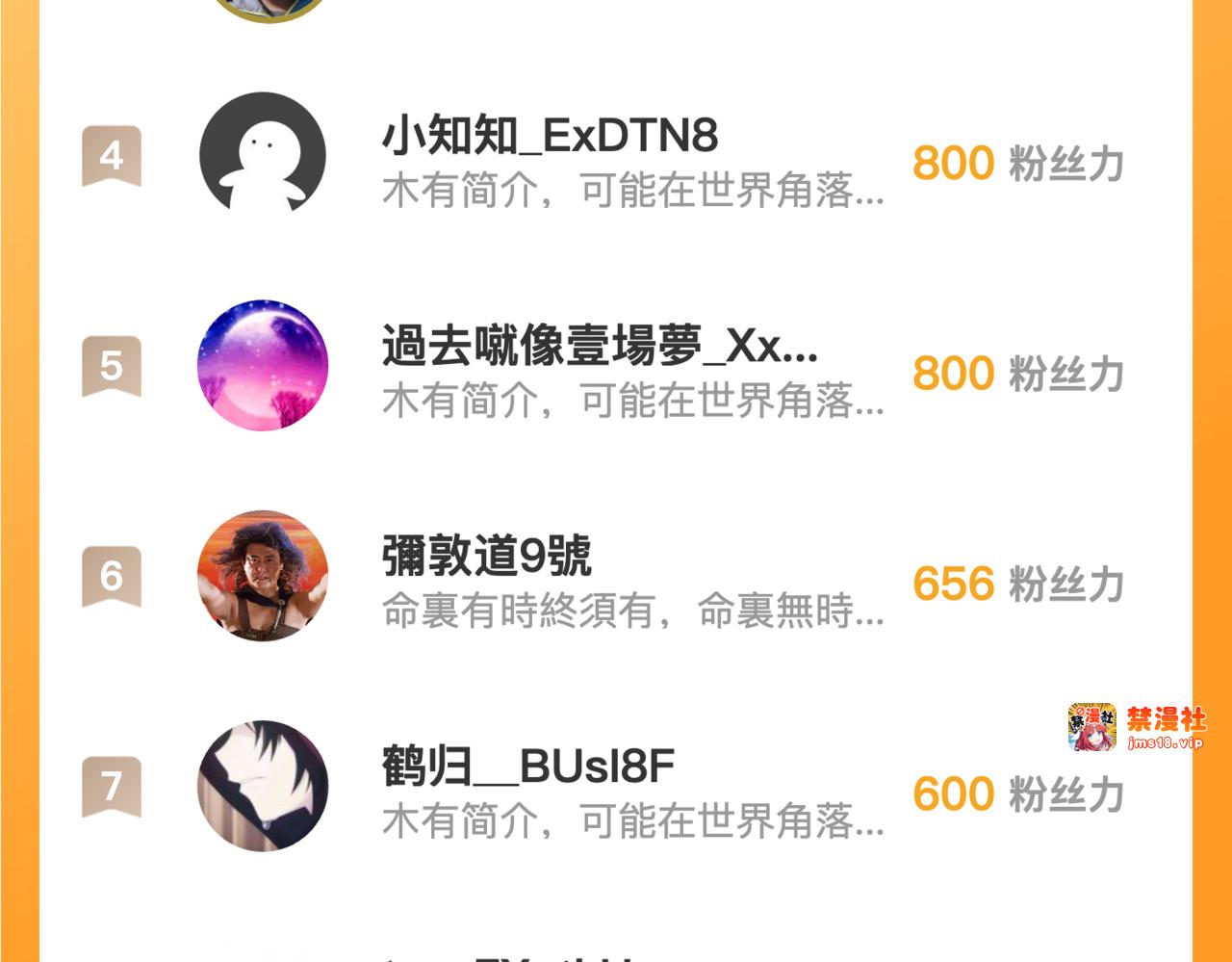Select 彌敦道9號 in the fan ranking
This screenshot has height=962, width=1232.
click(487, 557)
